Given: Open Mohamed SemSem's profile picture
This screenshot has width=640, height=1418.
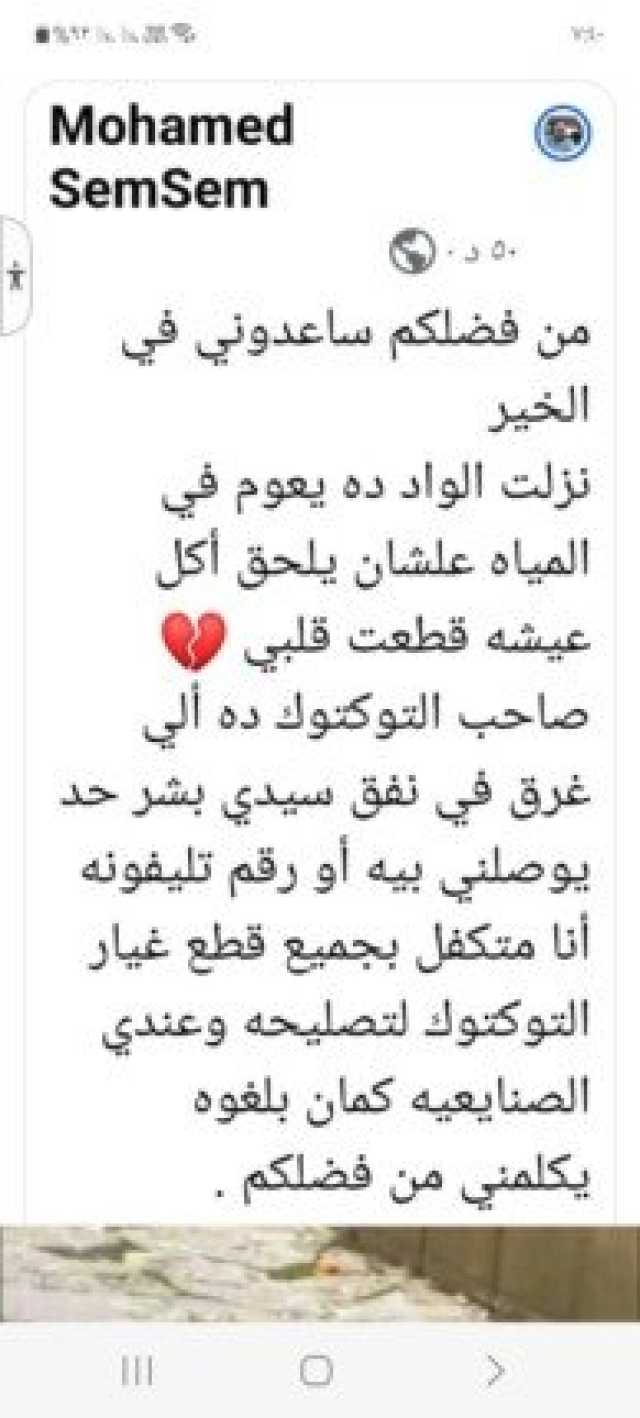Looking at the screenshot, I should [563, 133].
